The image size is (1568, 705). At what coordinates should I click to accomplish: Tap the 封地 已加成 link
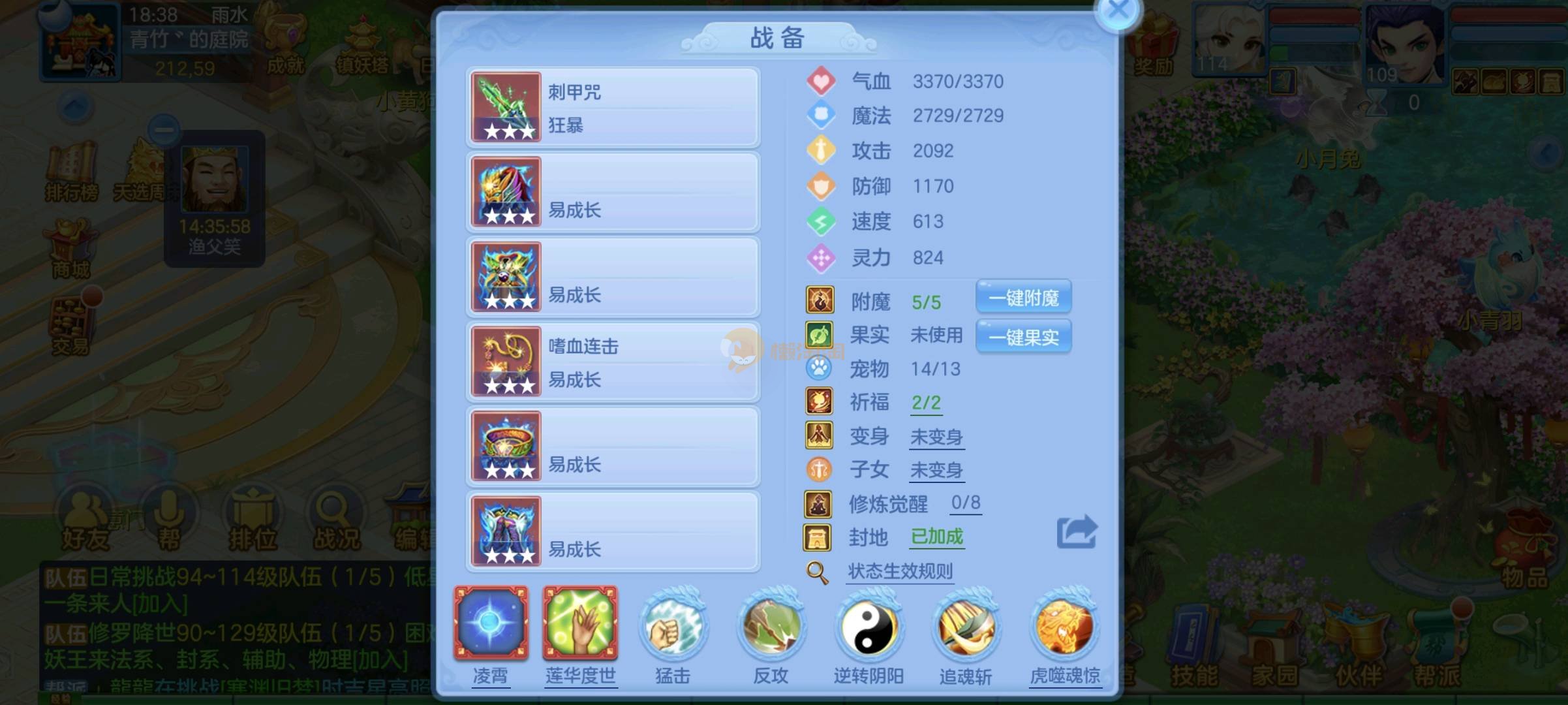pyautogui.click(x=936, y=537)
